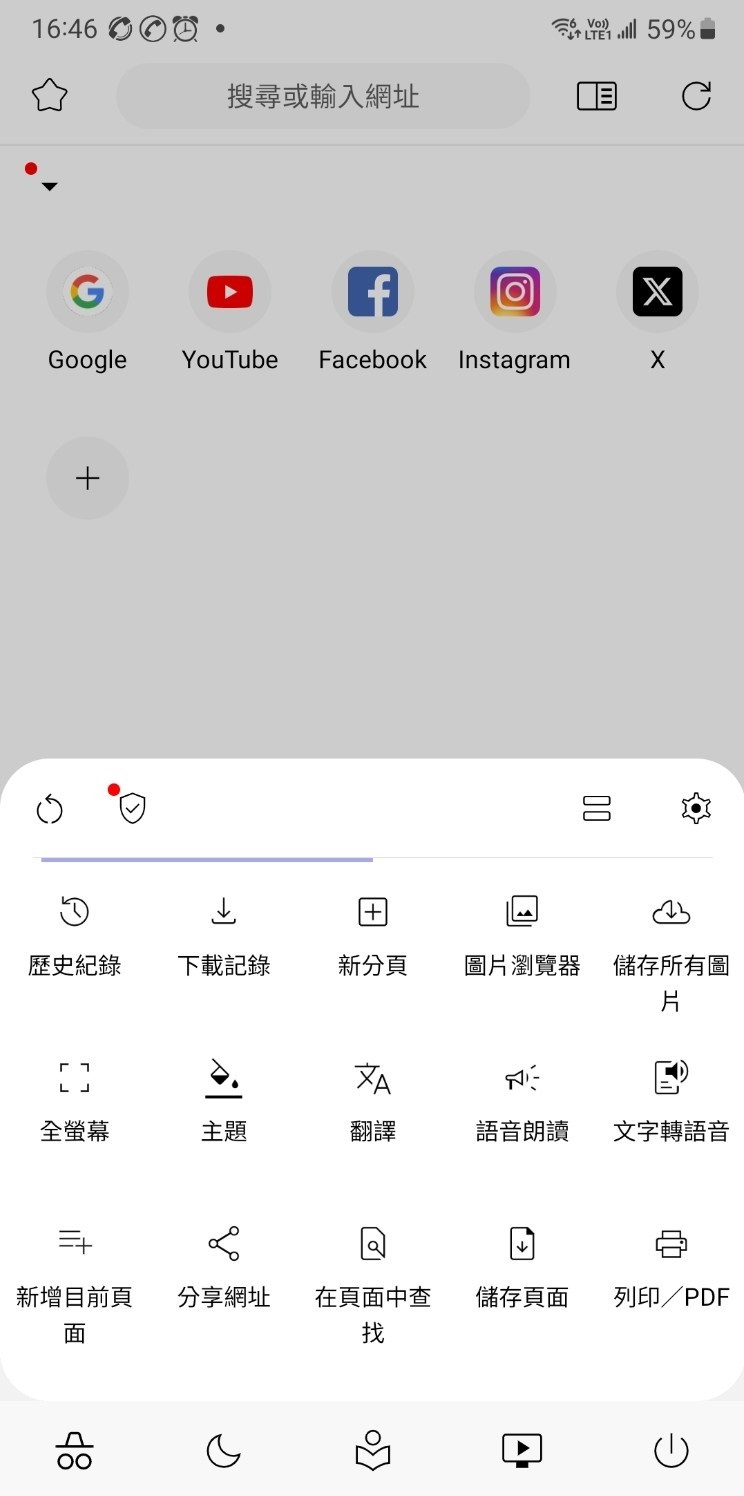Viewport: 744px width, 1496px height.
Task: Open the settings gear in the menu
Action: (696, 808)
